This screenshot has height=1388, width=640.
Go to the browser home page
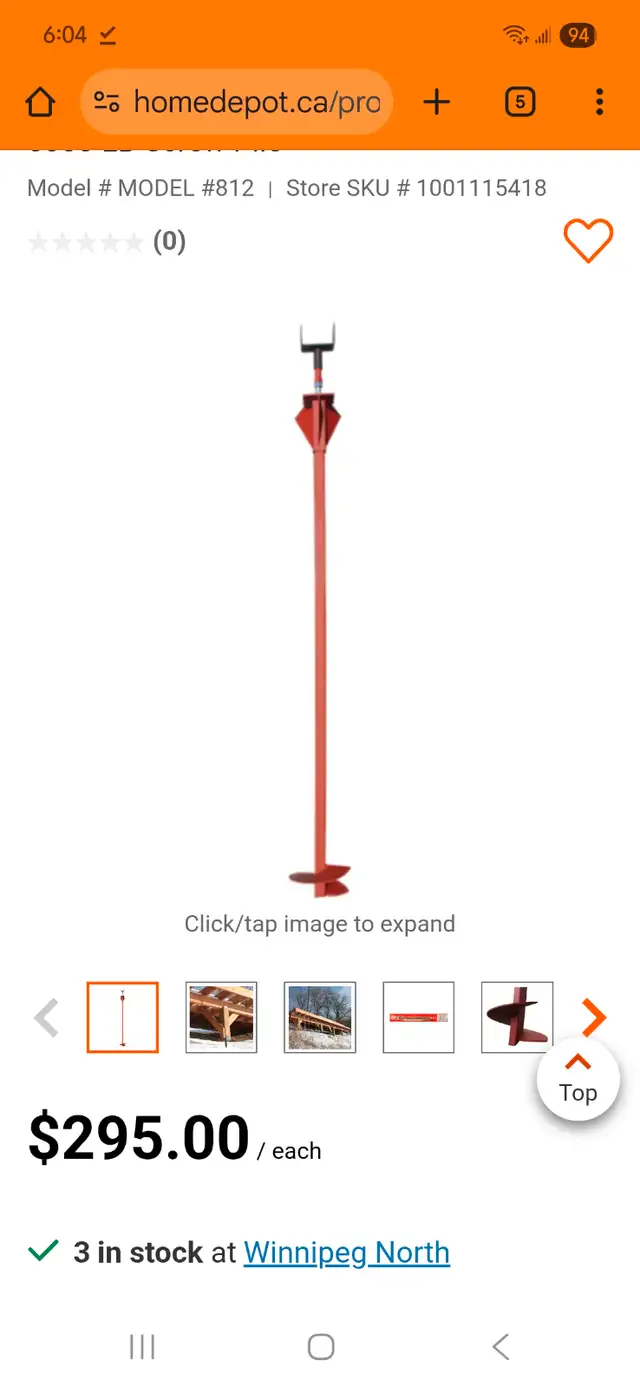pyautogui.click(x=40, y=102)
